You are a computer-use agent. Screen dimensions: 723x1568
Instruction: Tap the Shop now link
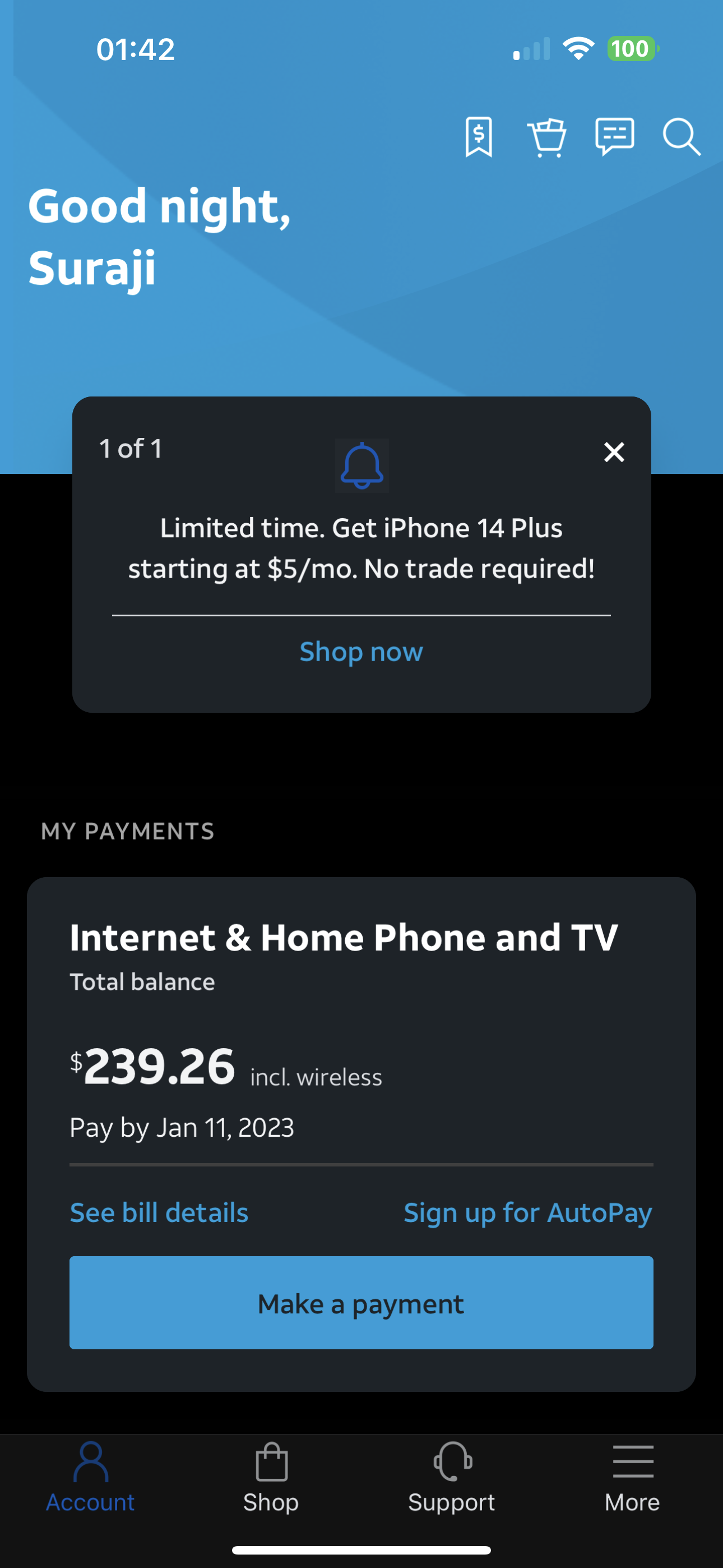361,652
